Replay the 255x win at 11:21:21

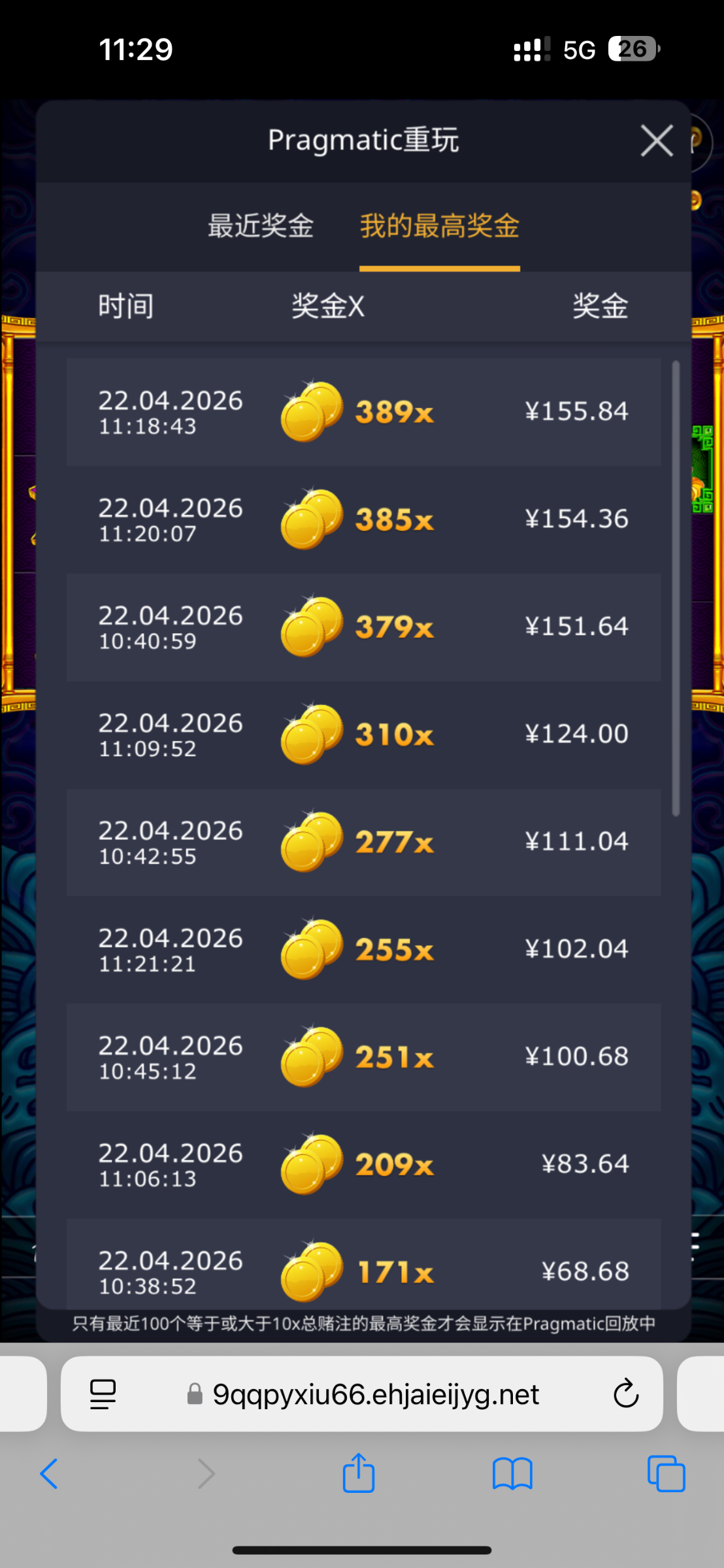coord(363,949)
